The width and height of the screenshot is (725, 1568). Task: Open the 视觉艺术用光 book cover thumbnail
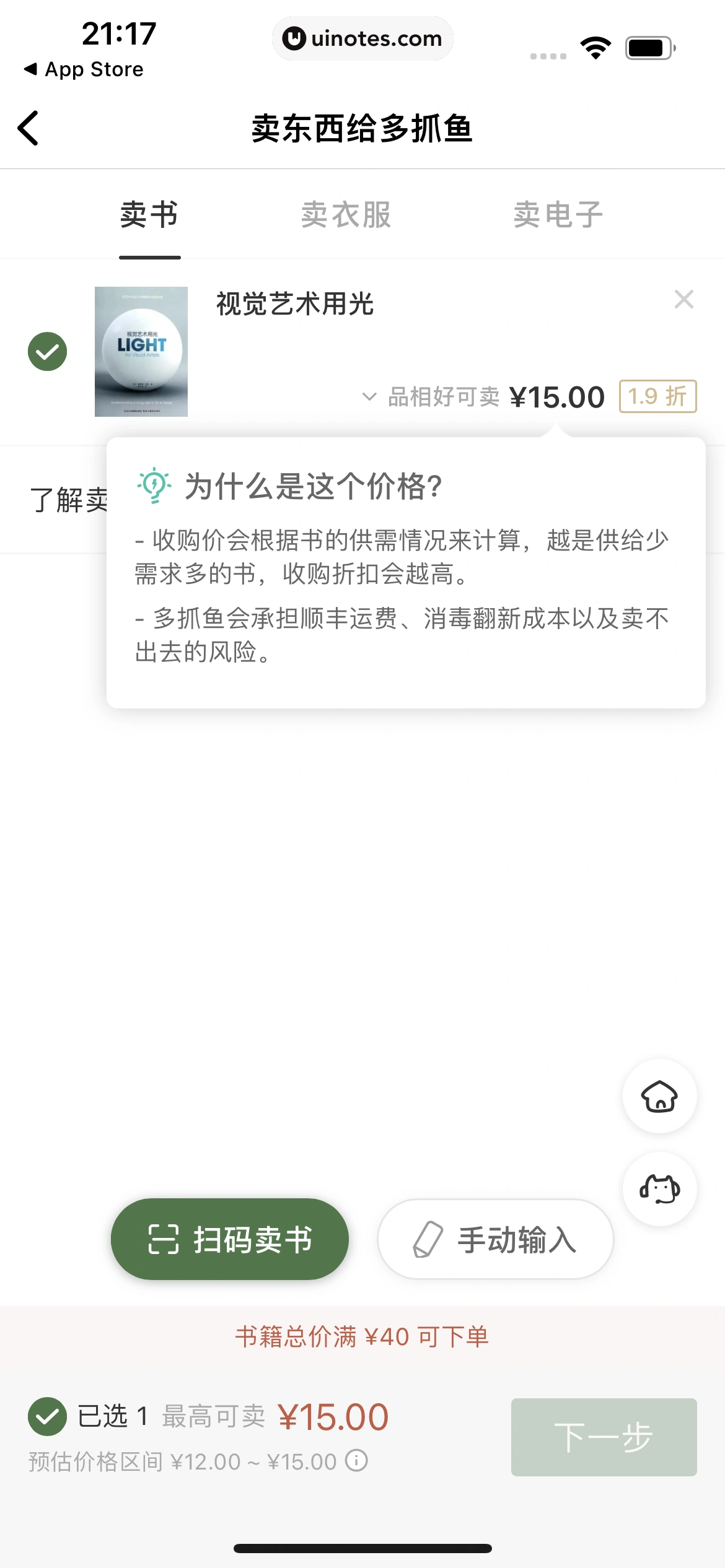[141, 352]
